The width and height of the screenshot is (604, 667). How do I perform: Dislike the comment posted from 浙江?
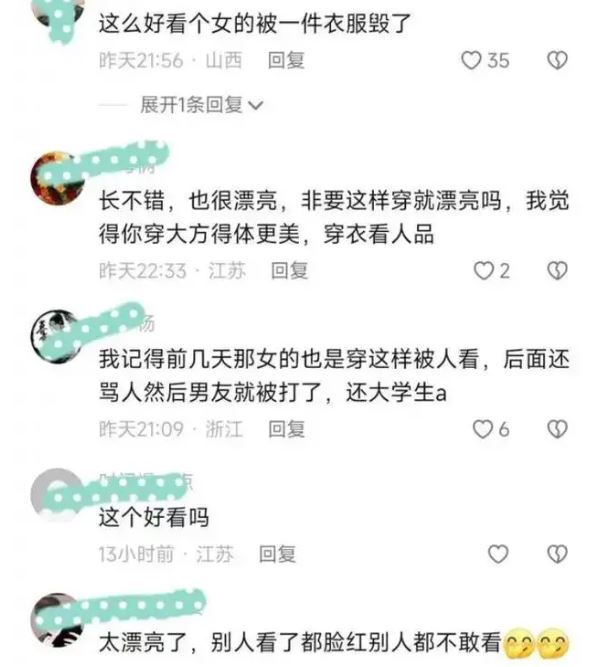pos(557,429)
